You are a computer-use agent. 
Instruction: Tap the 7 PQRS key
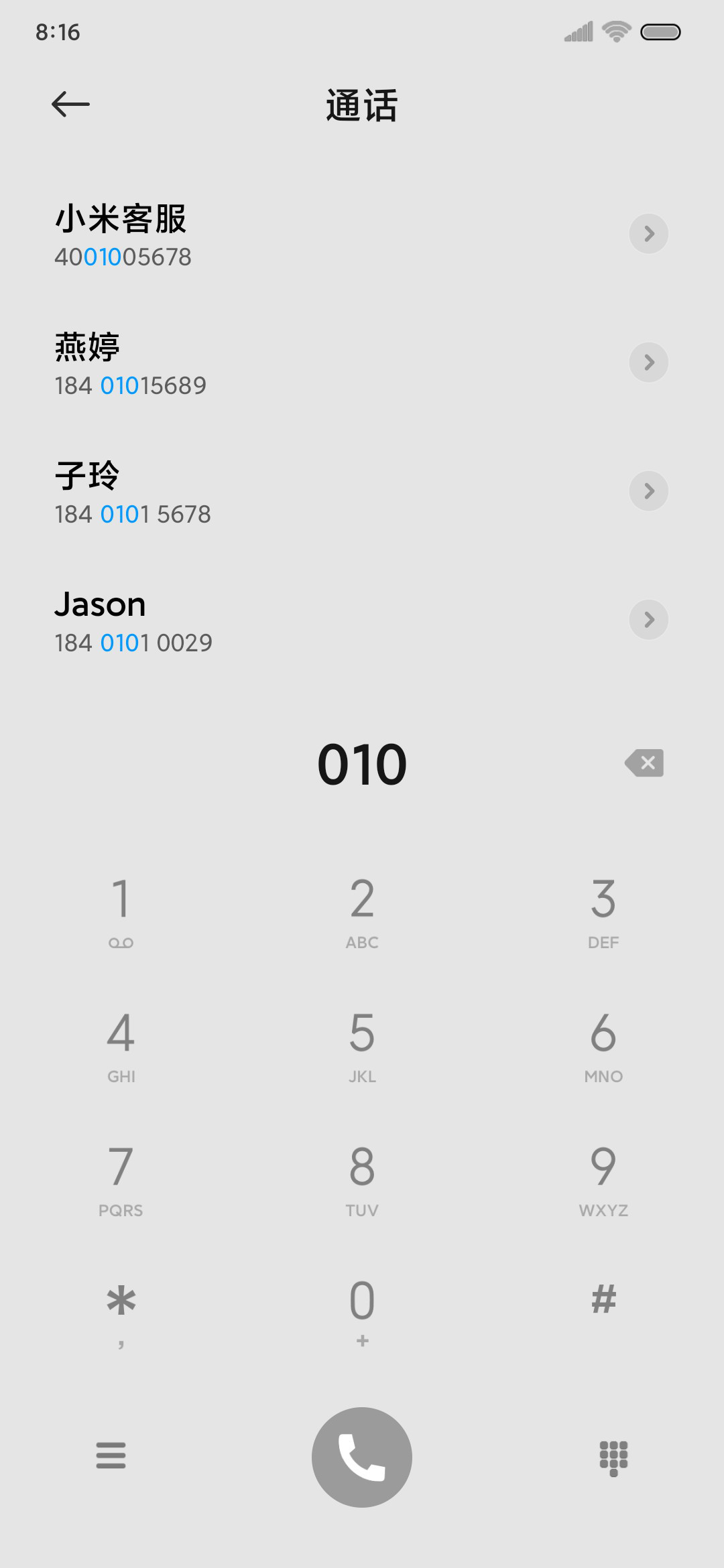pos(121,1179)
